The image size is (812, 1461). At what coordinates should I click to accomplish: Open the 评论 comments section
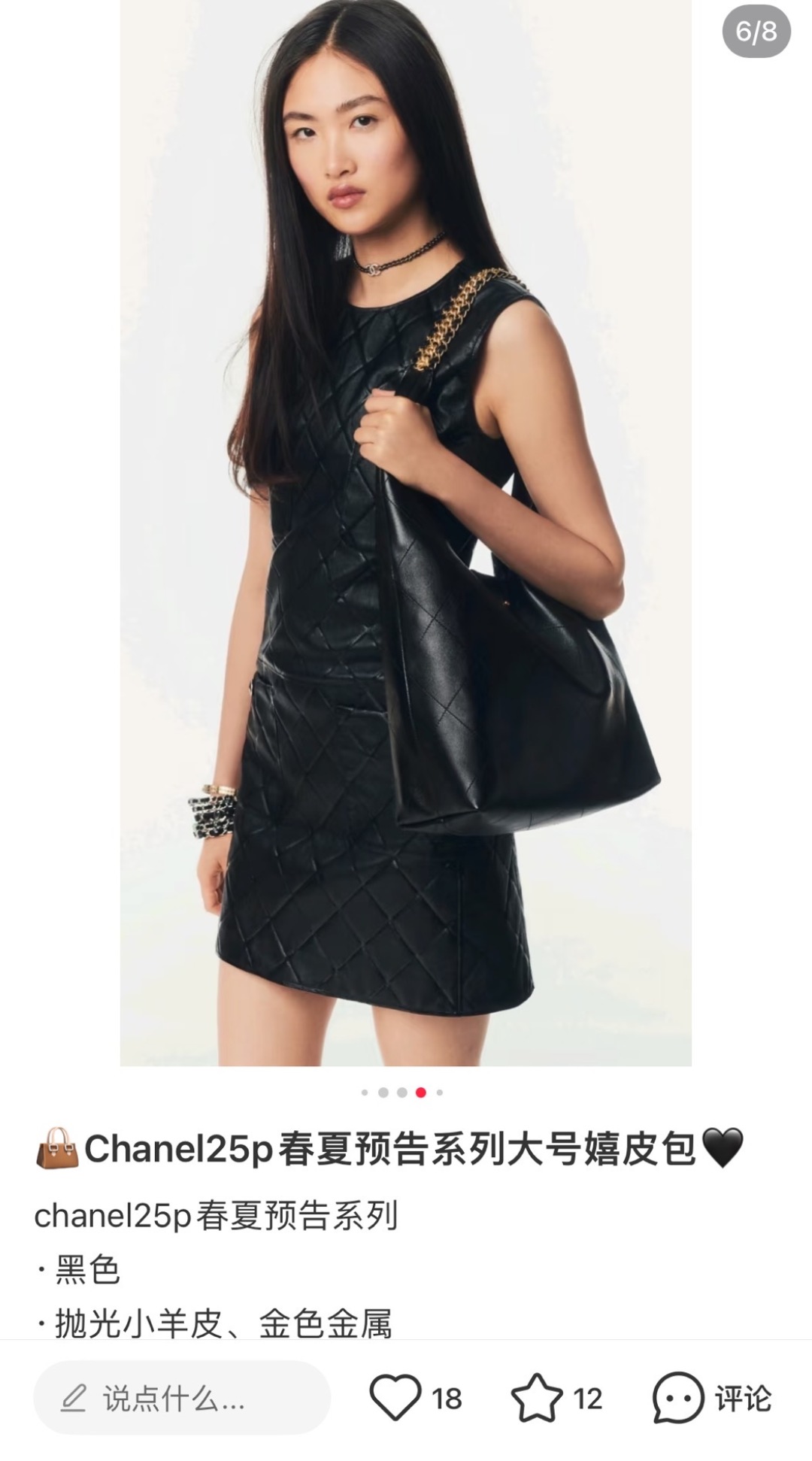click(711, 1398)
